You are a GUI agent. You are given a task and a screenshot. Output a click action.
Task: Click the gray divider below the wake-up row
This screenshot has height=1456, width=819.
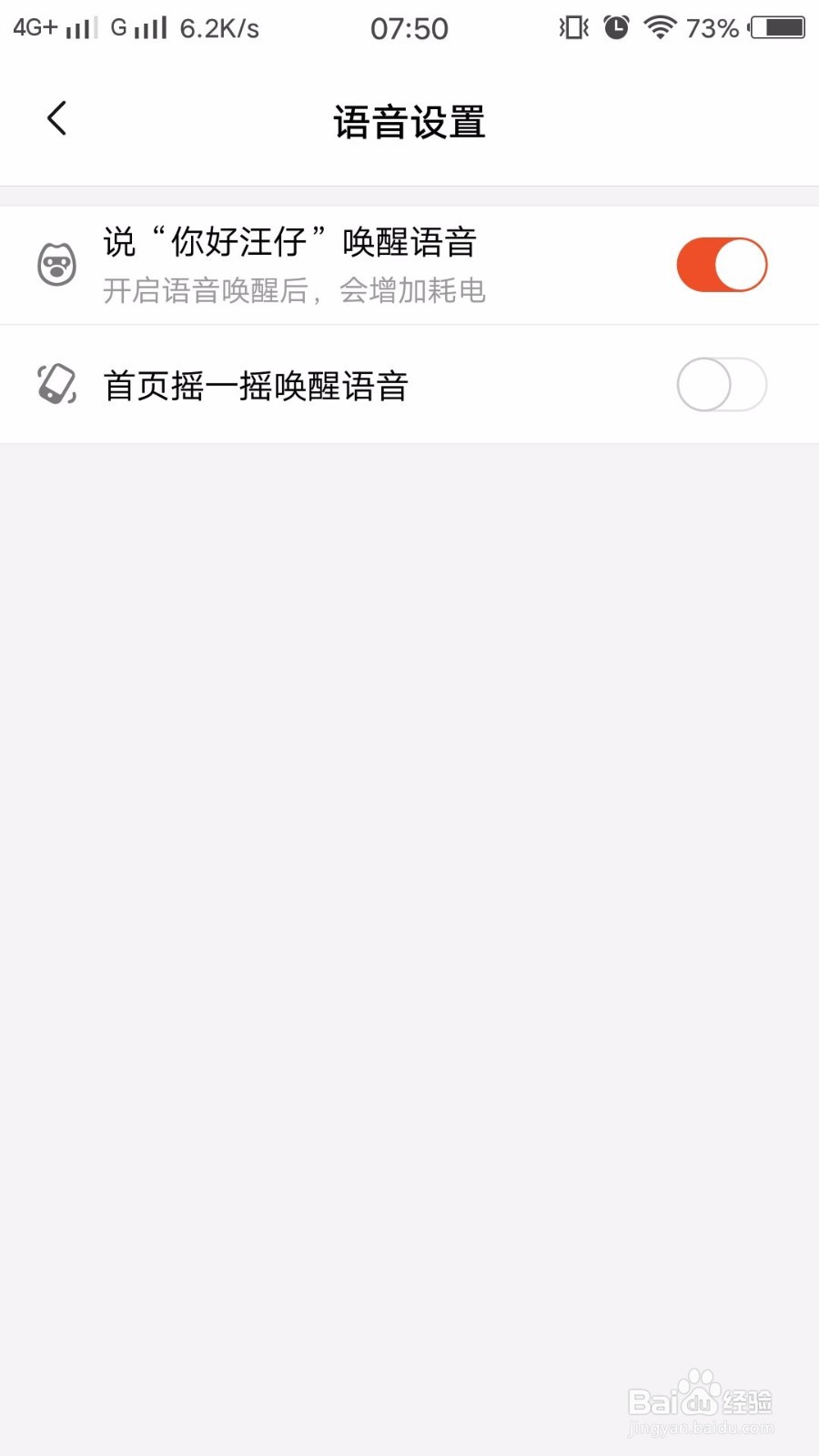coord(409,324)
